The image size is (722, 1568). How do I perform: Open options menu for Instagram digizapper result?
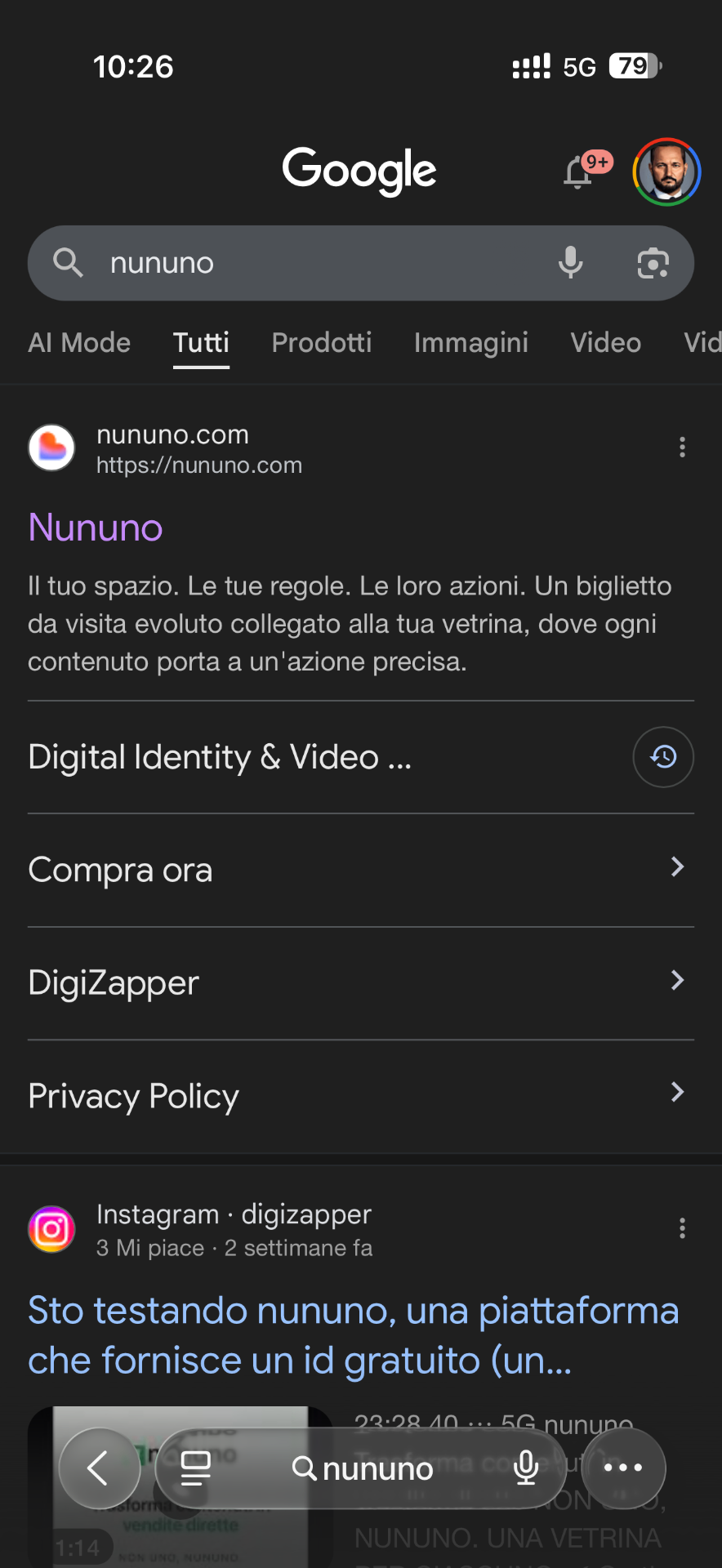pos(682,1228)
